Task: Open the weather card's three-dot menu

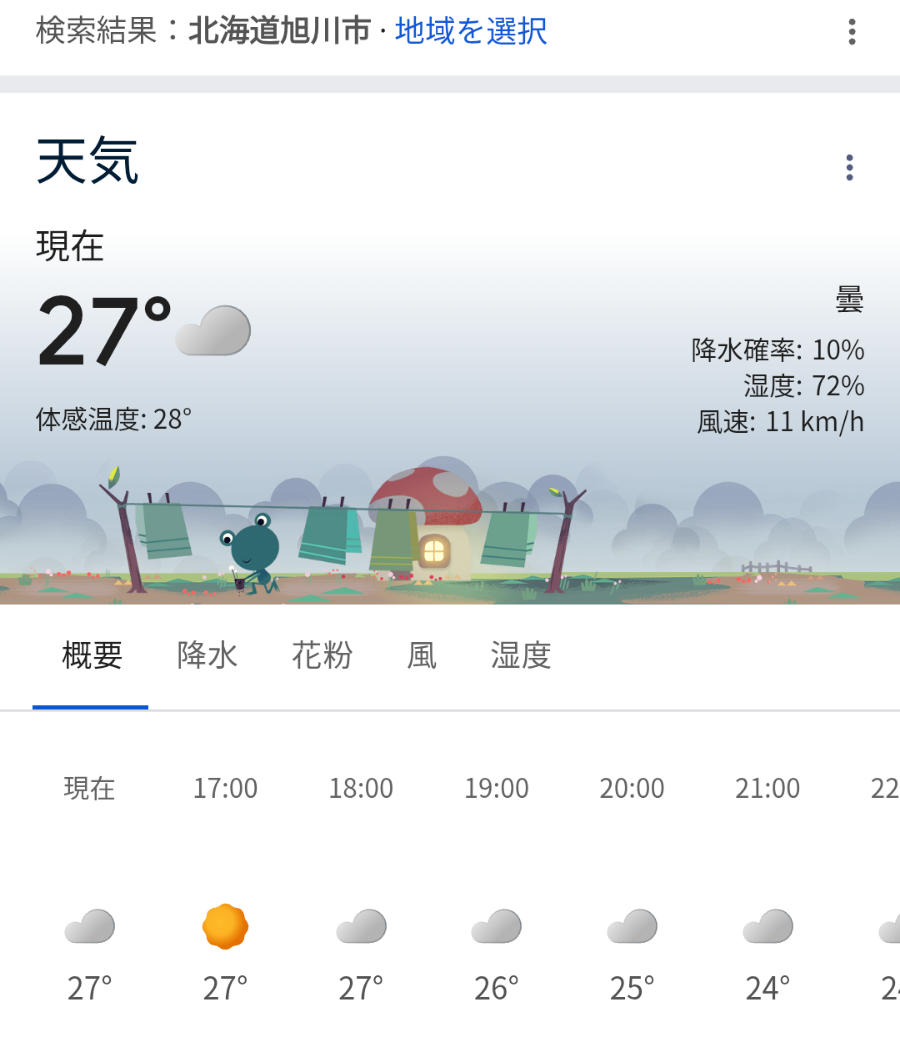Action: tap(849, 168)
